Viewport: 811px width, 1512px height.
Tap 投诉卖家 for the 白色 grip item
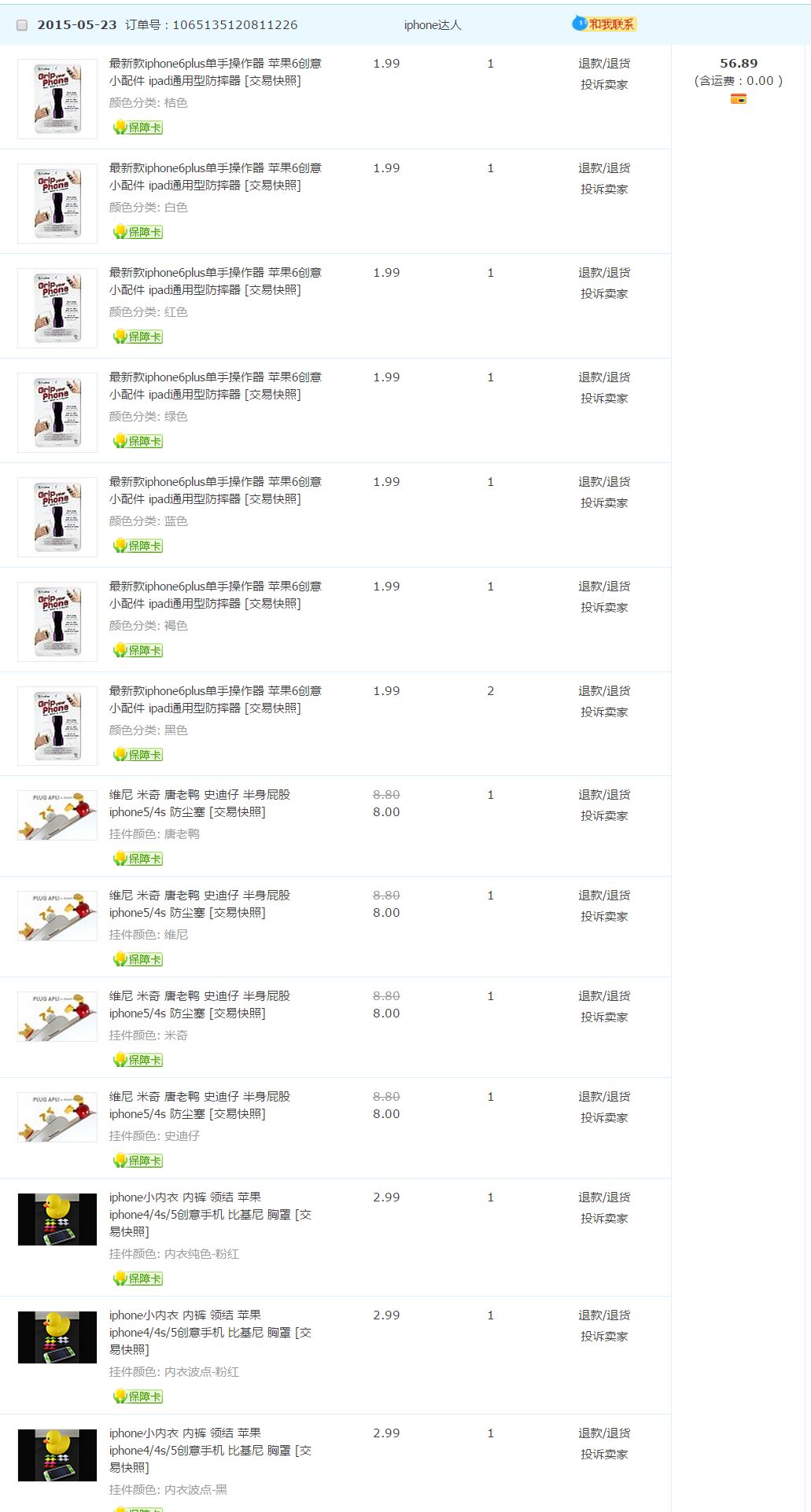[x=604, y=189]
